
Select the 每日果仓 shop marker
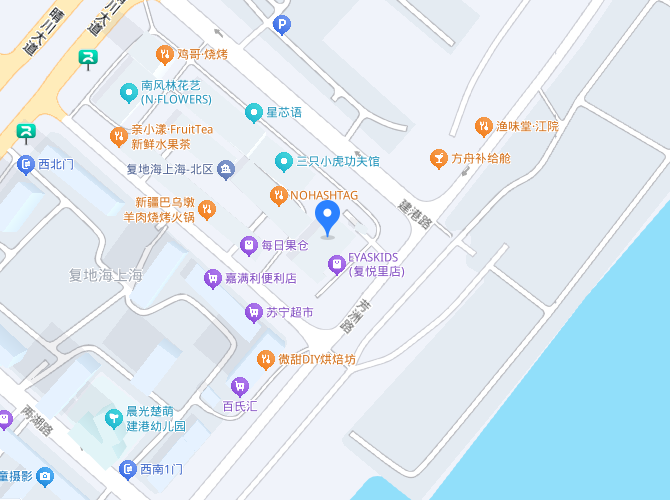point(248,245)
